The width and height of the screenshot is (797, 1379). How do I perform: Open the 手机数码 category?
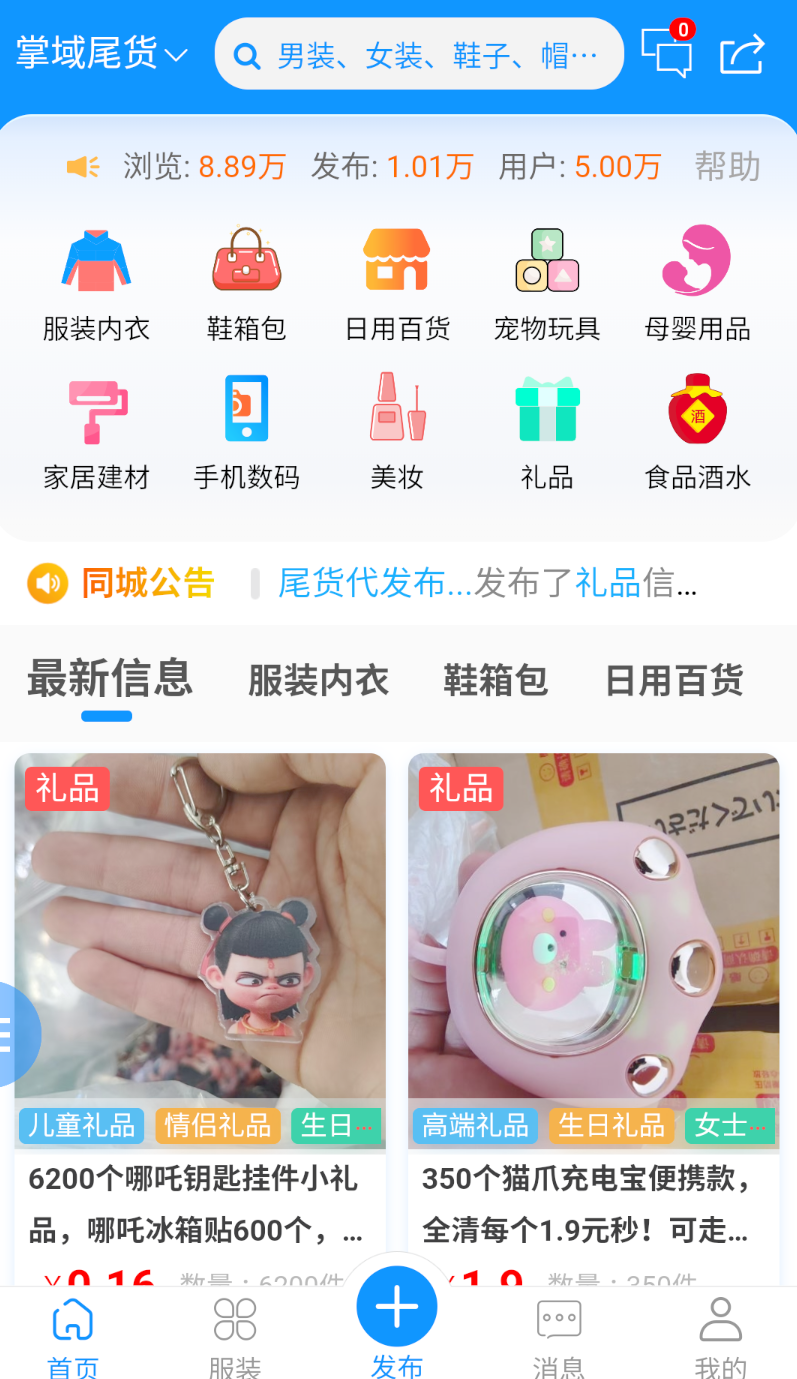246,433
